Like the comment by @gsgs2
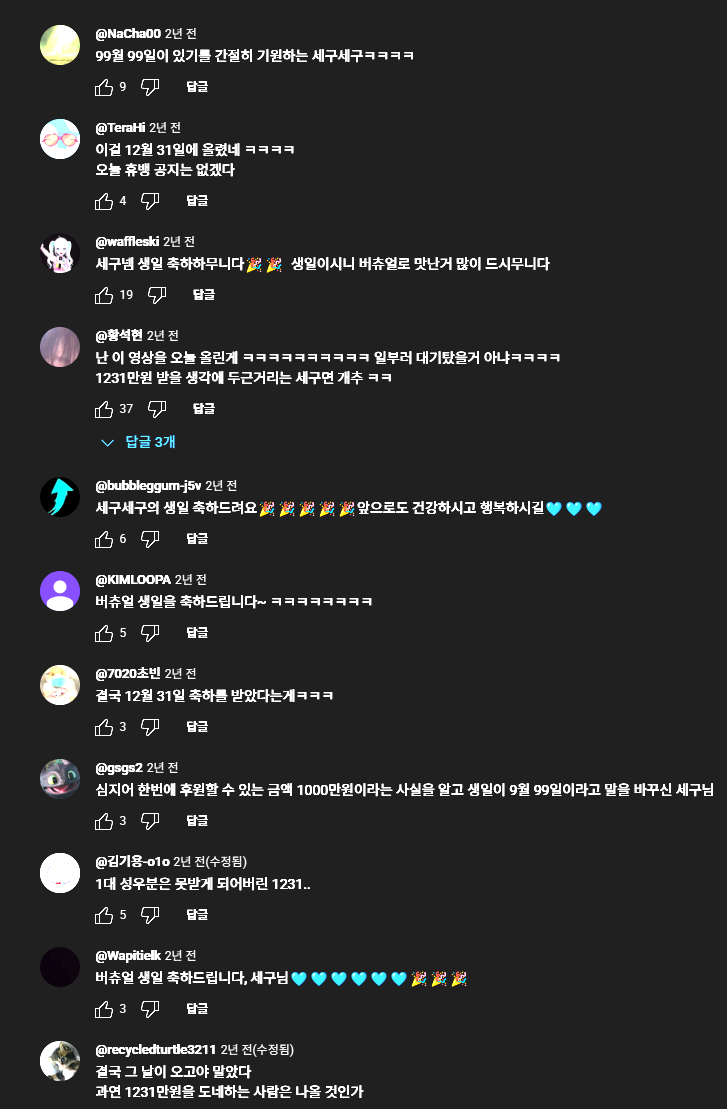 (x=104, y=821)
